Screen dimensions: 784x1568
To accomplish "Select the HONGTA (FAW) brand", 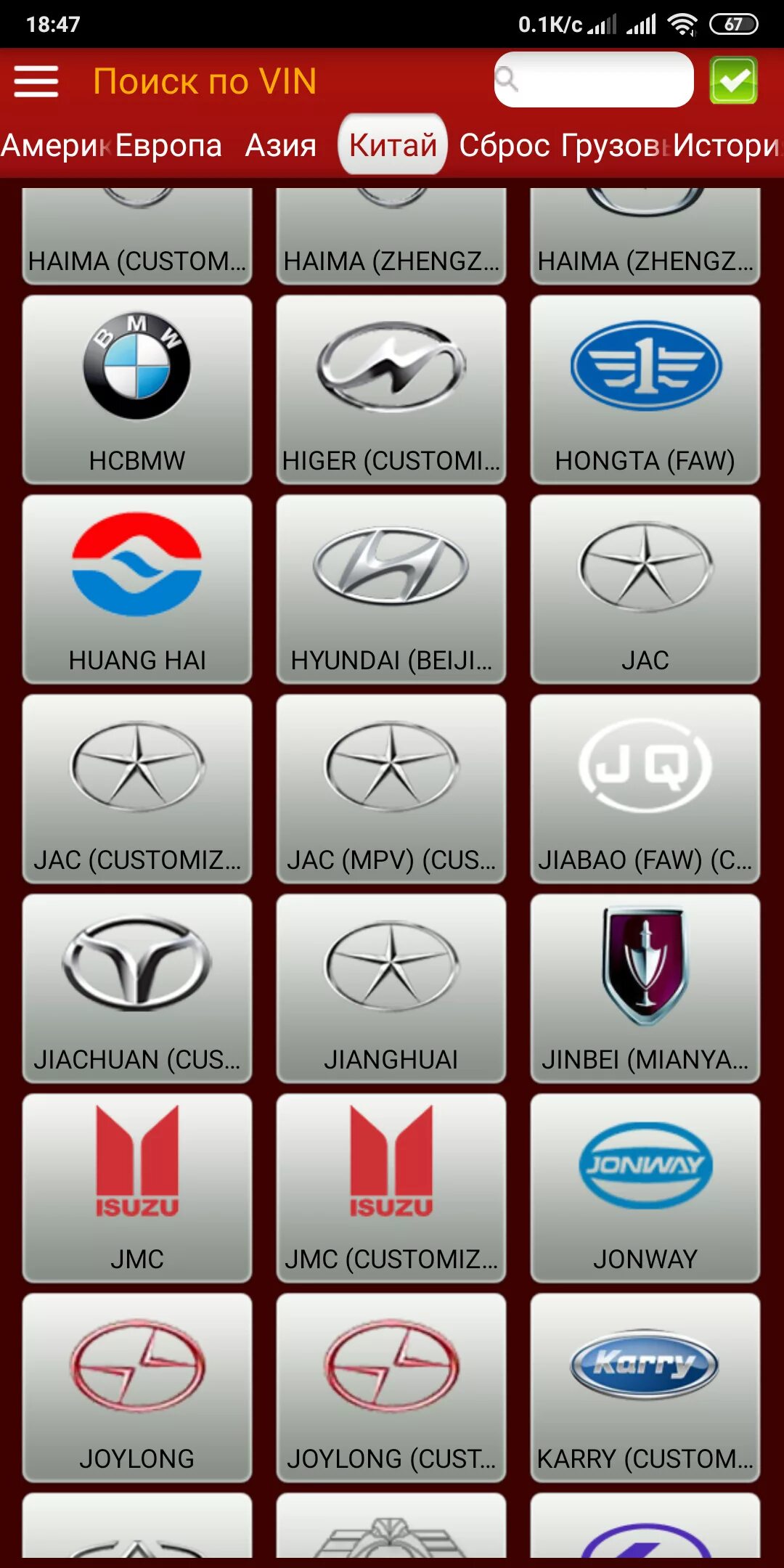I will [x=645, y=389].
